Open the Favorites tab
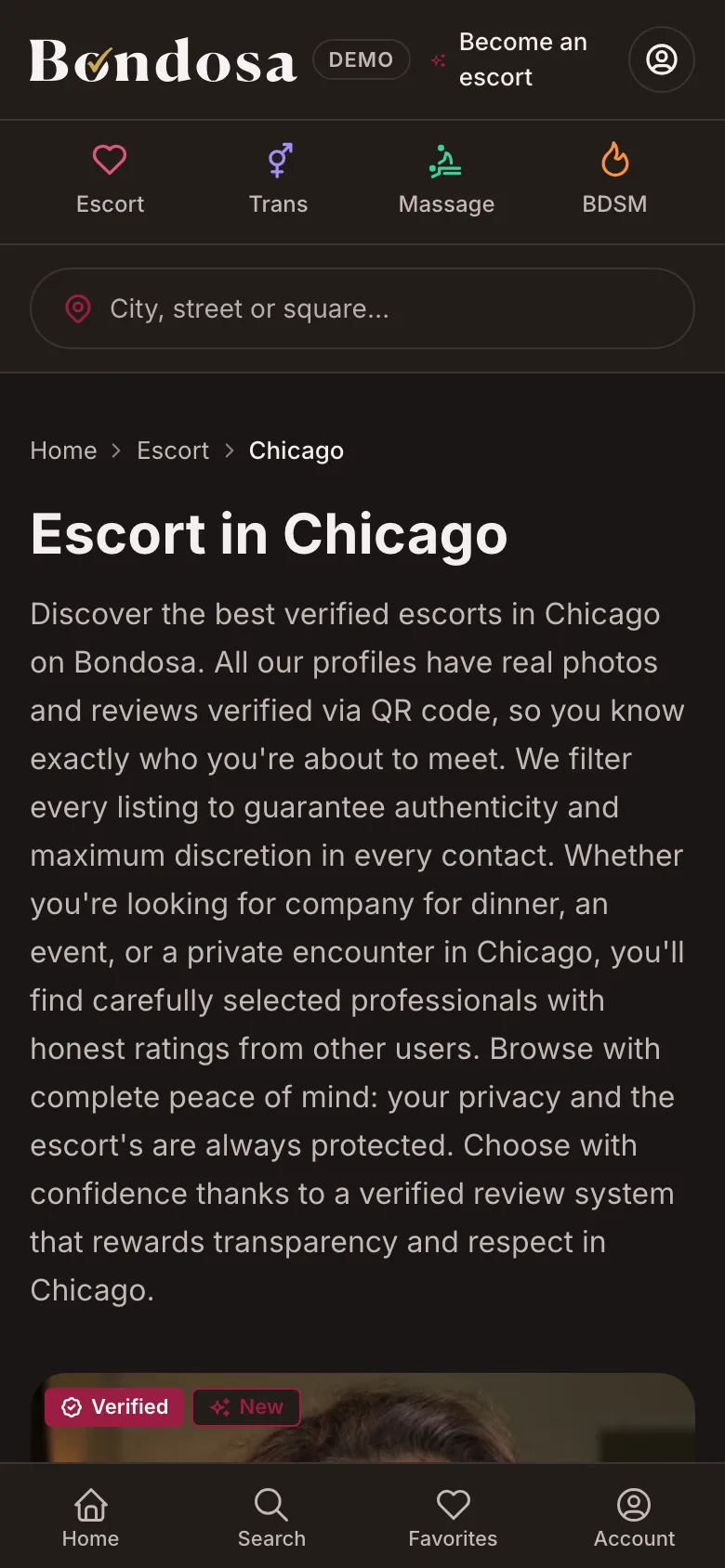This screenshot has width=725, height=1568. pos(453,1518)
